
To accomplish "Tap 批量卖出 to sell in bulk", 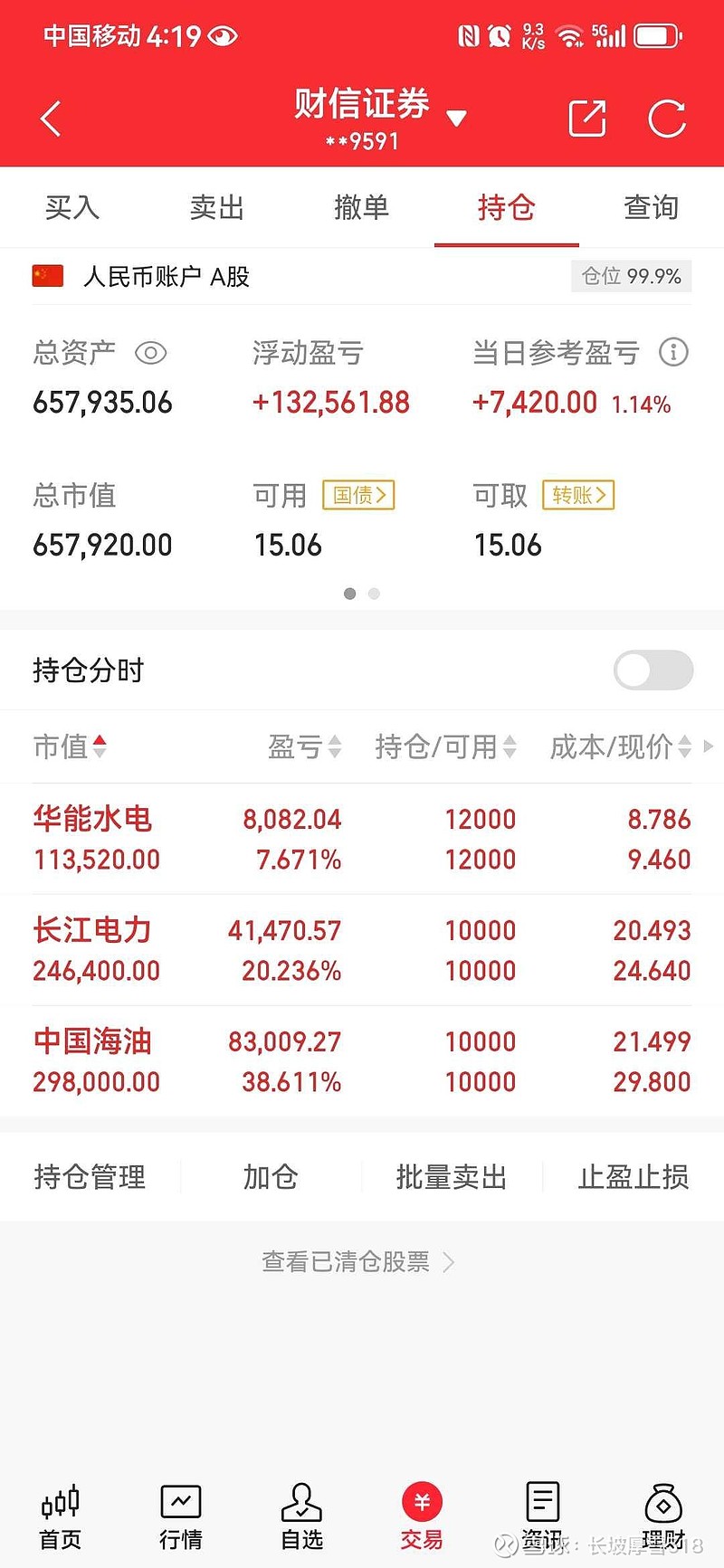I will (452, 1177).
